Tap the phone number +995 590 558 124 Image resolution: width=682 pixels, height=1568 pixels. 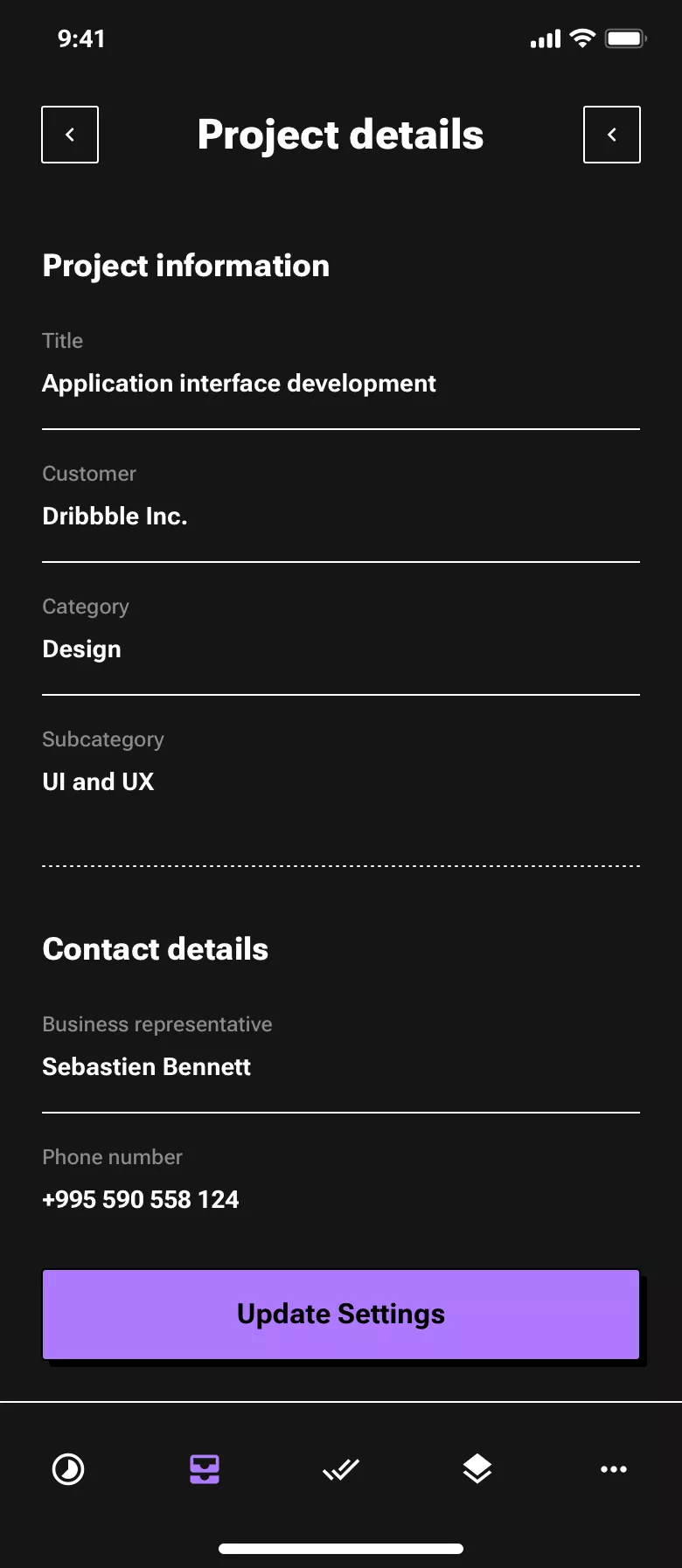(140, 1199)
